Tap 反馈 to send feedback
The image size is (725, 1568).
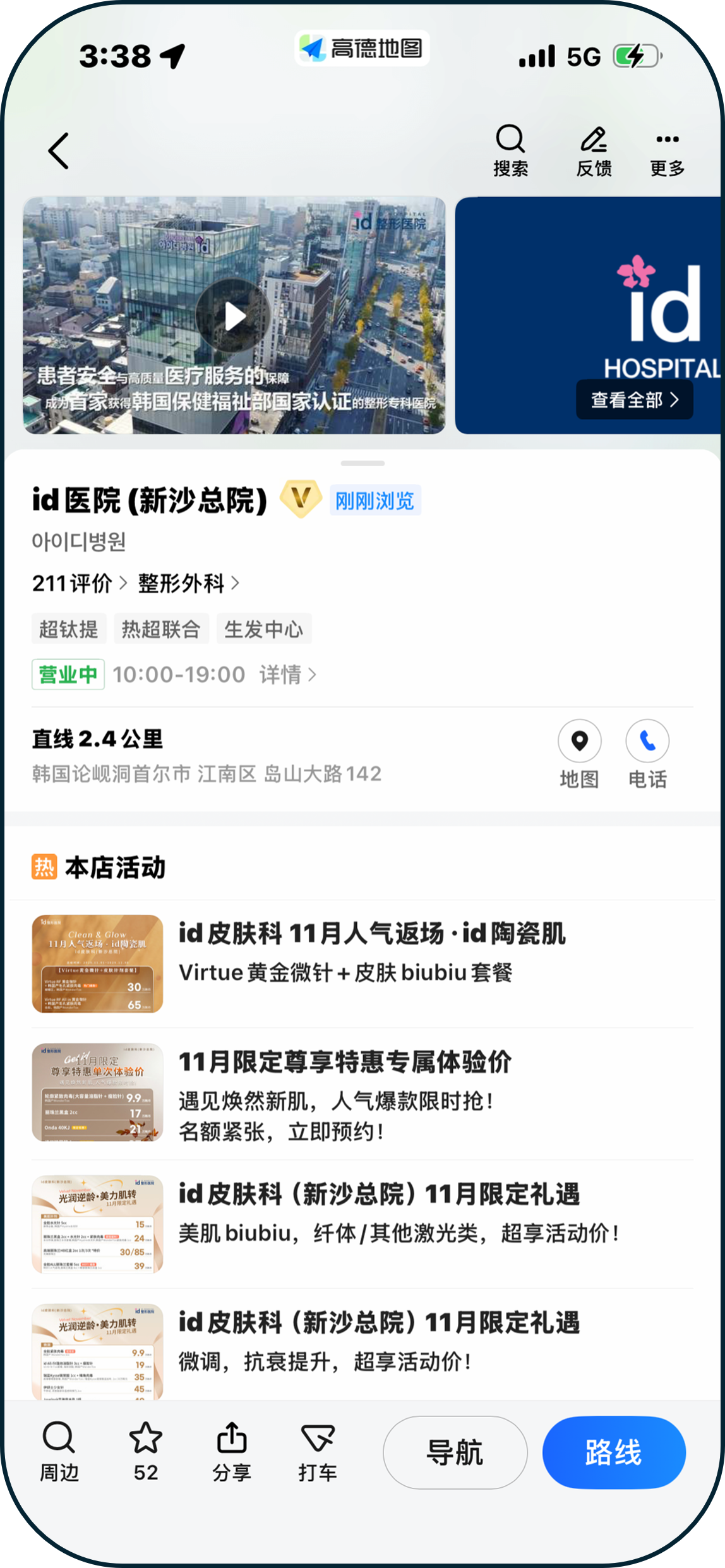pyautogui.click(x=594, y=150)
